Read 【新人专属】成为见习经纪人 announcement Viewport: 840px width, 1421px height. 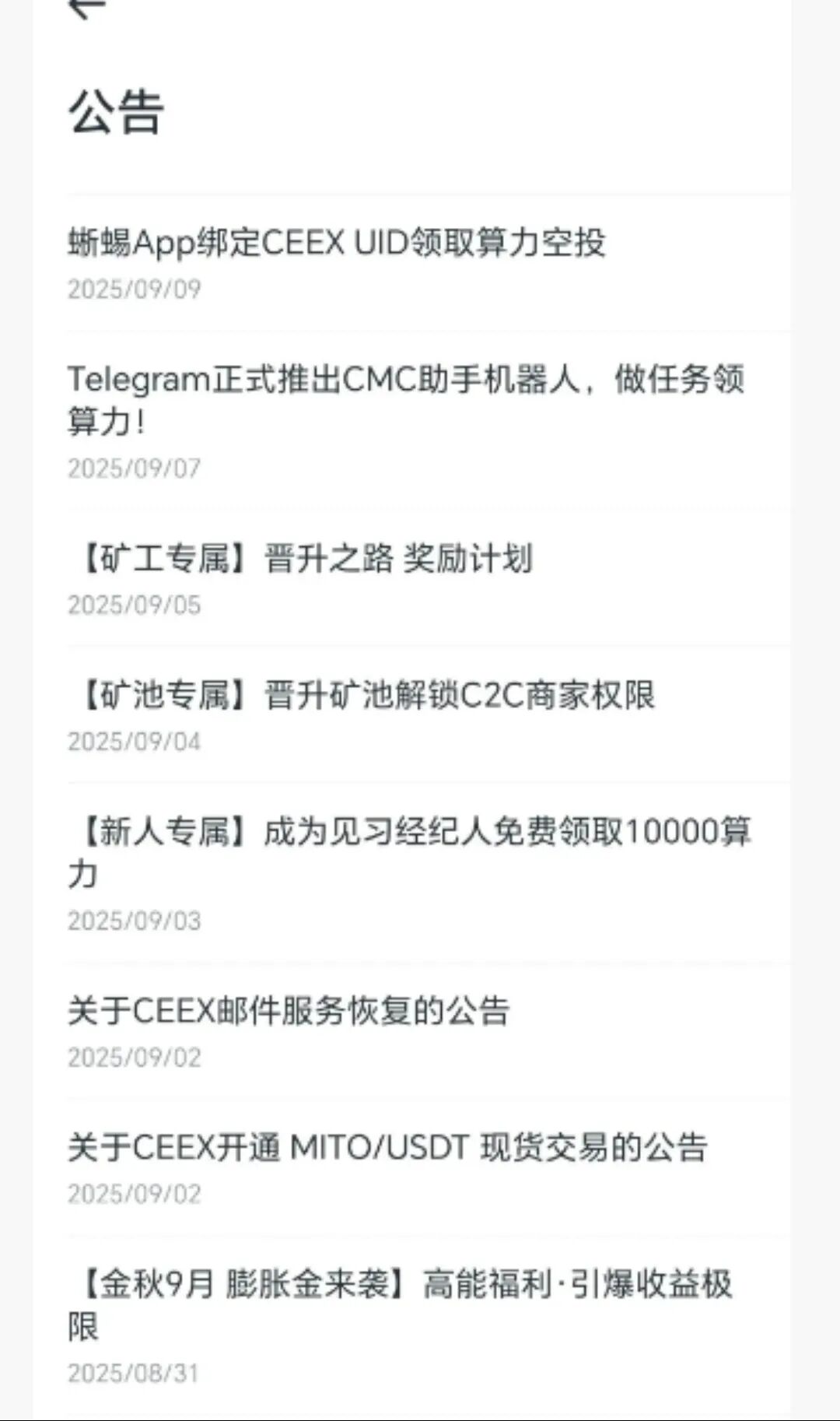coord(409,852)
